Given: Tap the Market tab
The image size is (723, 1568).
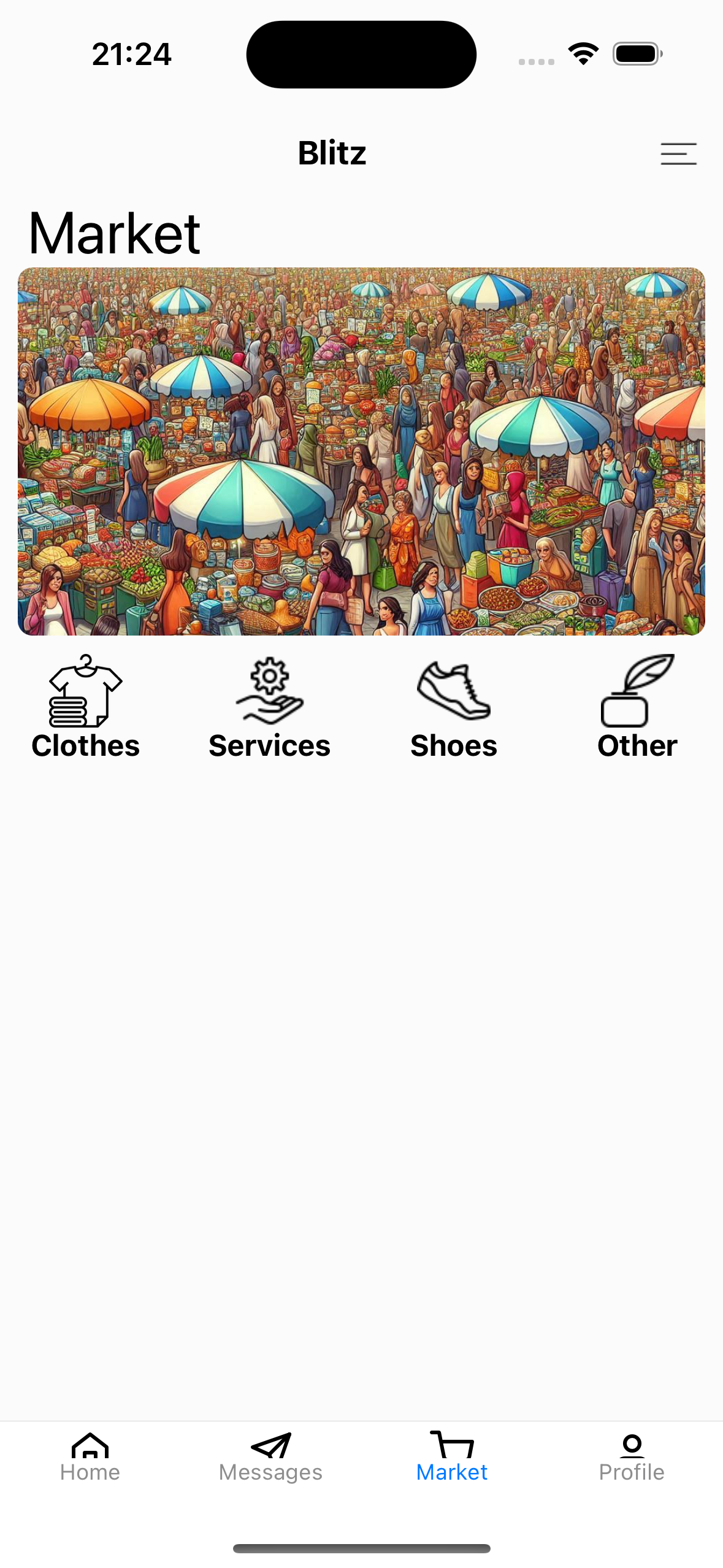Looking at the screenshot, I should [452, 1456].
